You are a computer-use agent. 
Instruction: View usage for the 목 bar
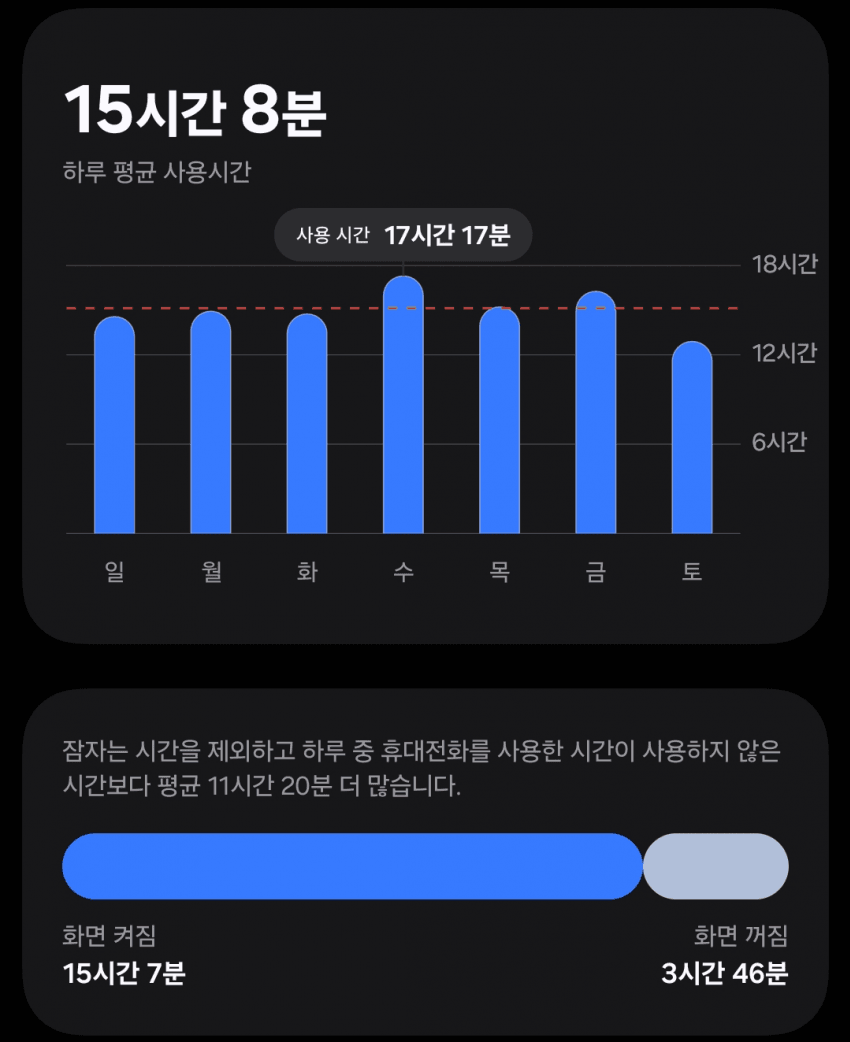[499, 421]
